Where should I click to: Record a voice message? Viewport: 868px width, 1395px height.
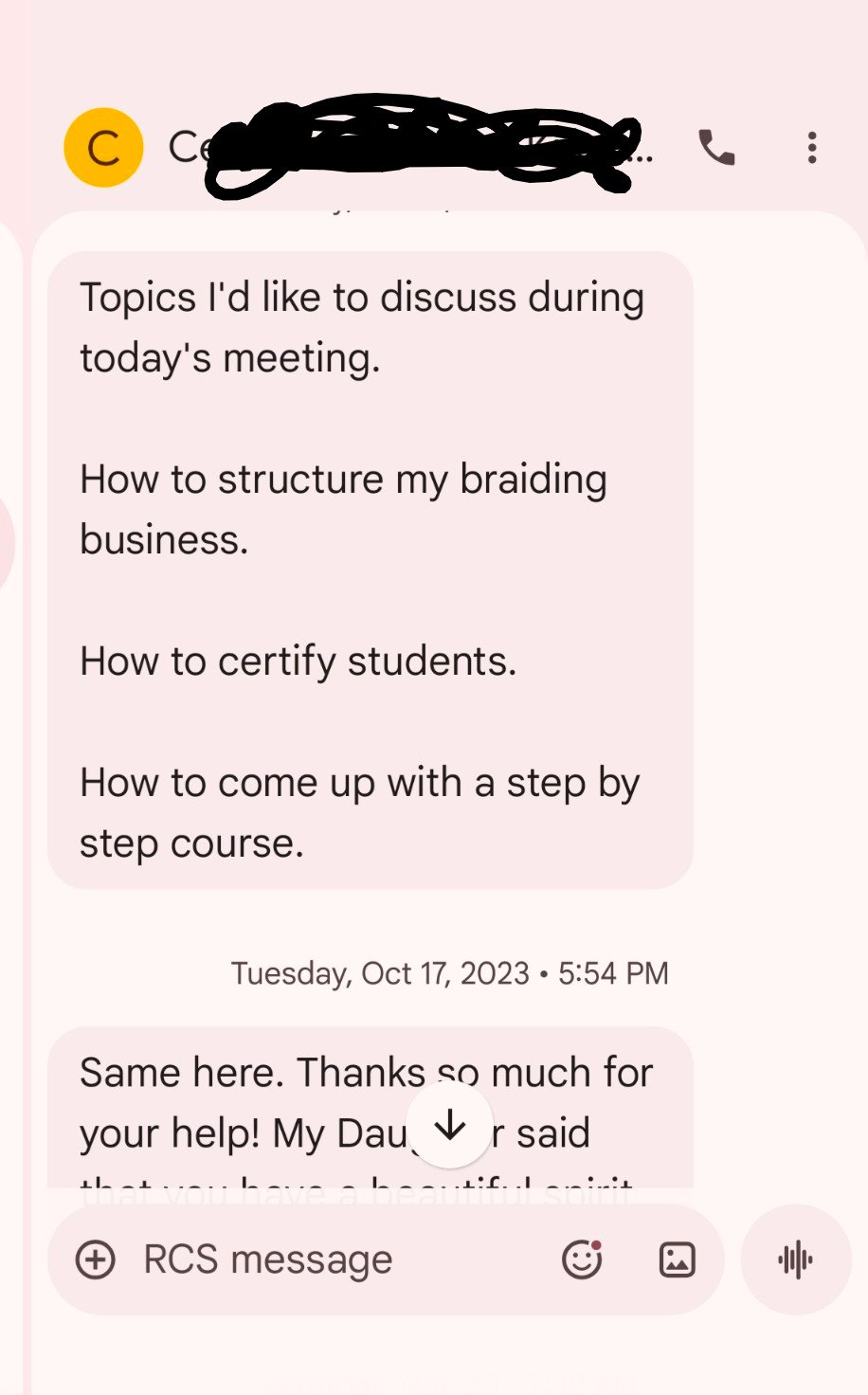[795, 1259]
